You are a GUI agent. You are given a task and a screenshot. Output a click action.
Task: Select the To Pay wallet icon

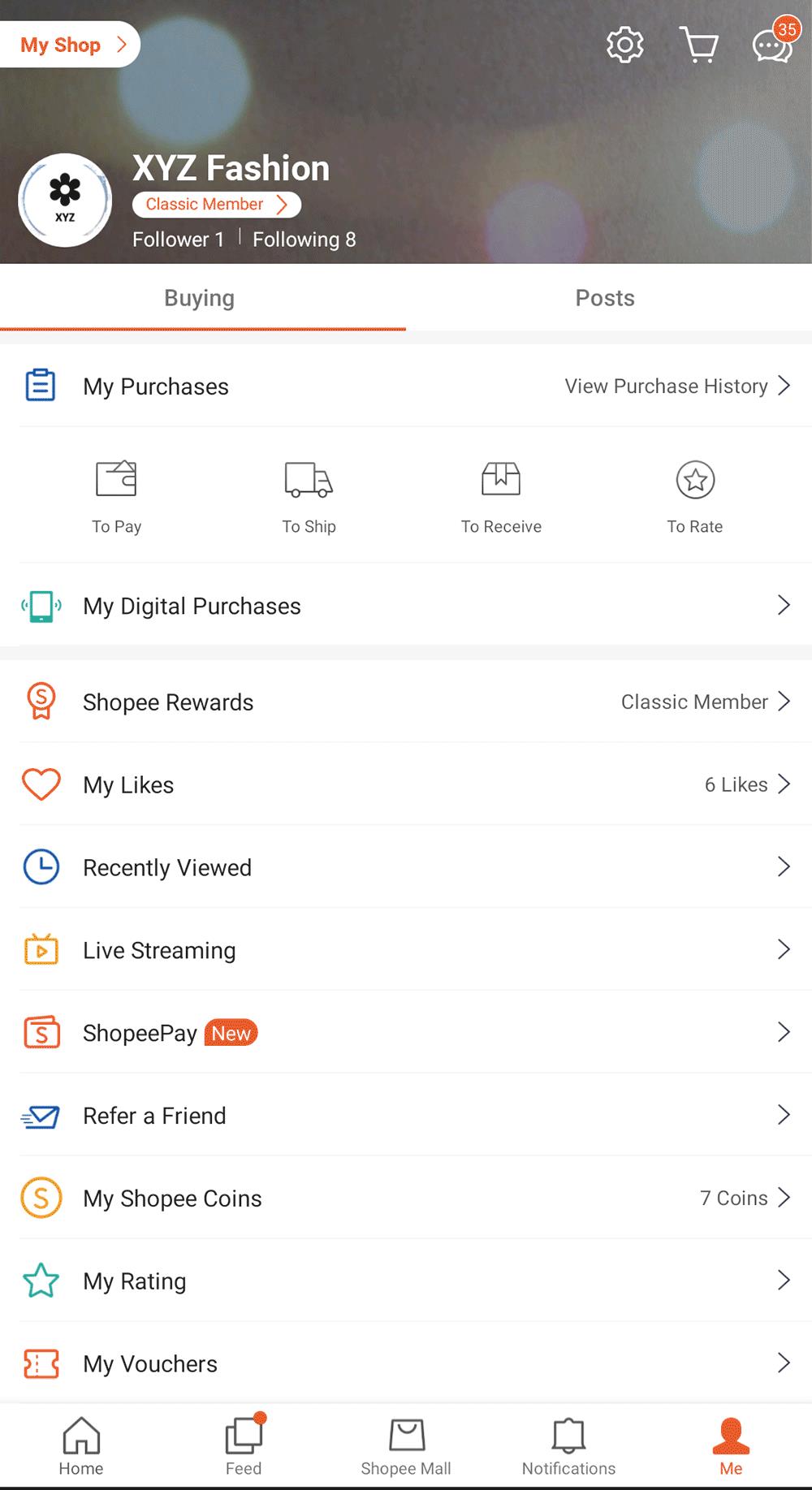[x=116, y=481]
